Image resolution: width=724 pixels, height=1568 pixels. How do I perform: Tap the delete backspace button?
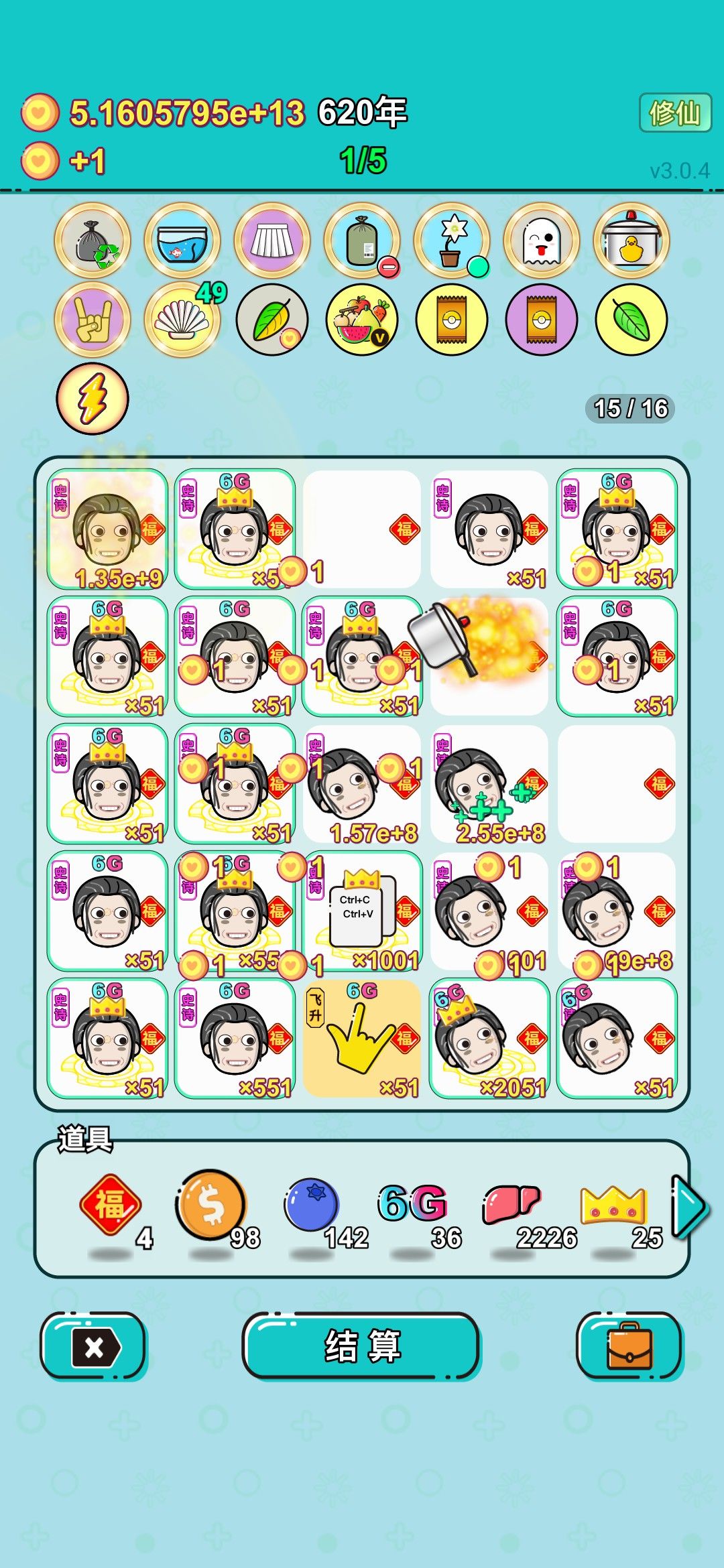95,1346
